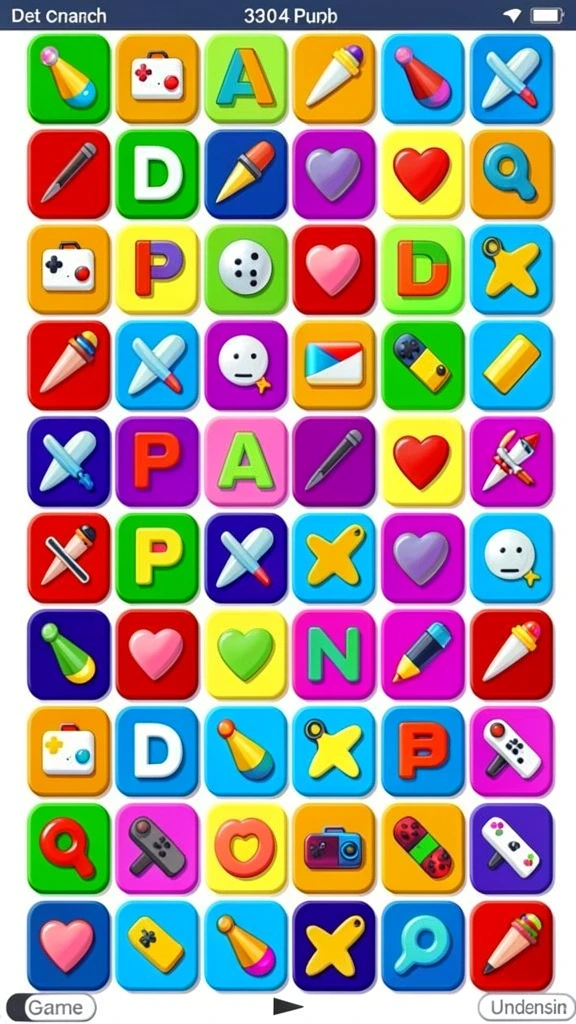The height and width of the screenshot is (1024, 576).
Task: Tap the orange heart ring tile
Action: point(246,847)
